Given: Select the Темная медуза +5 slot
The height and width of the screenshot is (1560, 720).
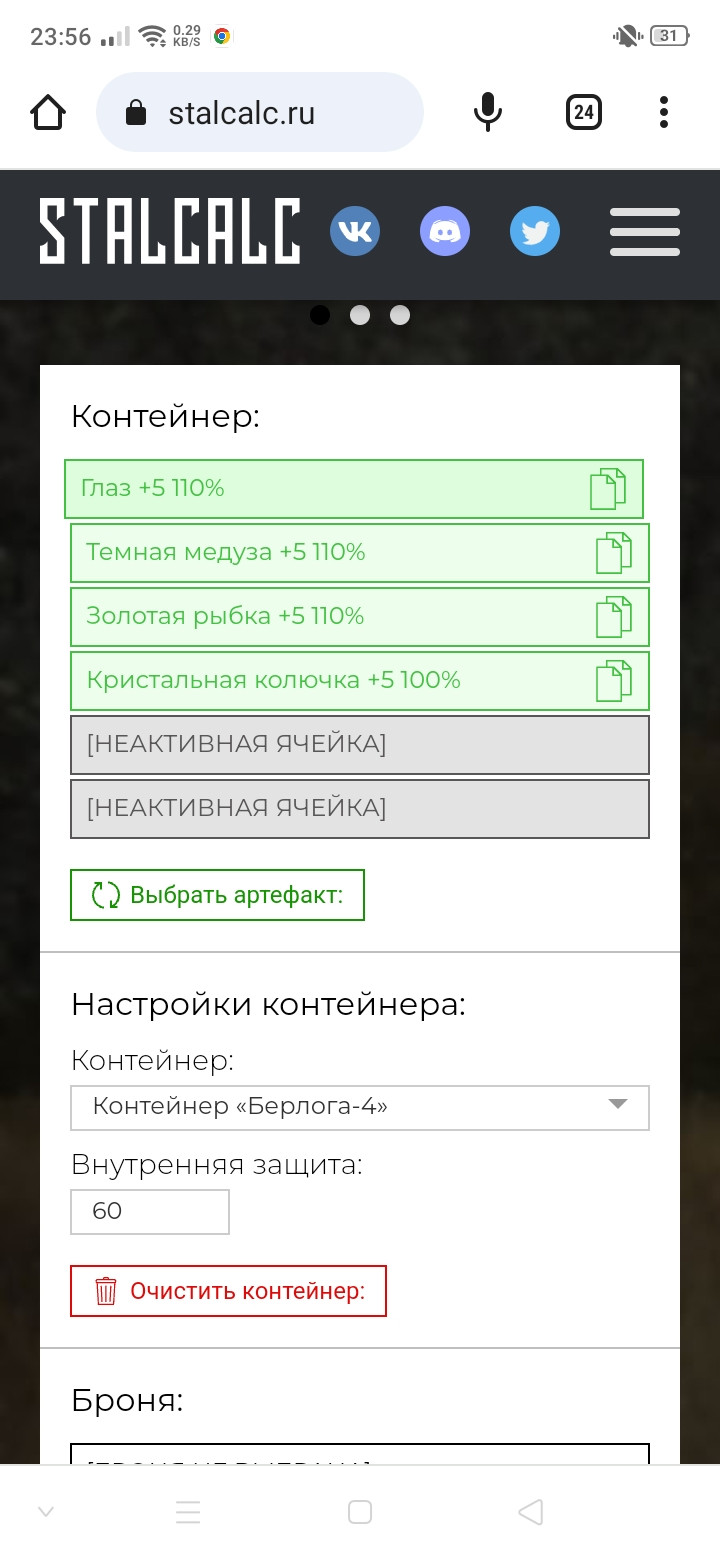Looking at the screenshot, I should [360, 553].
